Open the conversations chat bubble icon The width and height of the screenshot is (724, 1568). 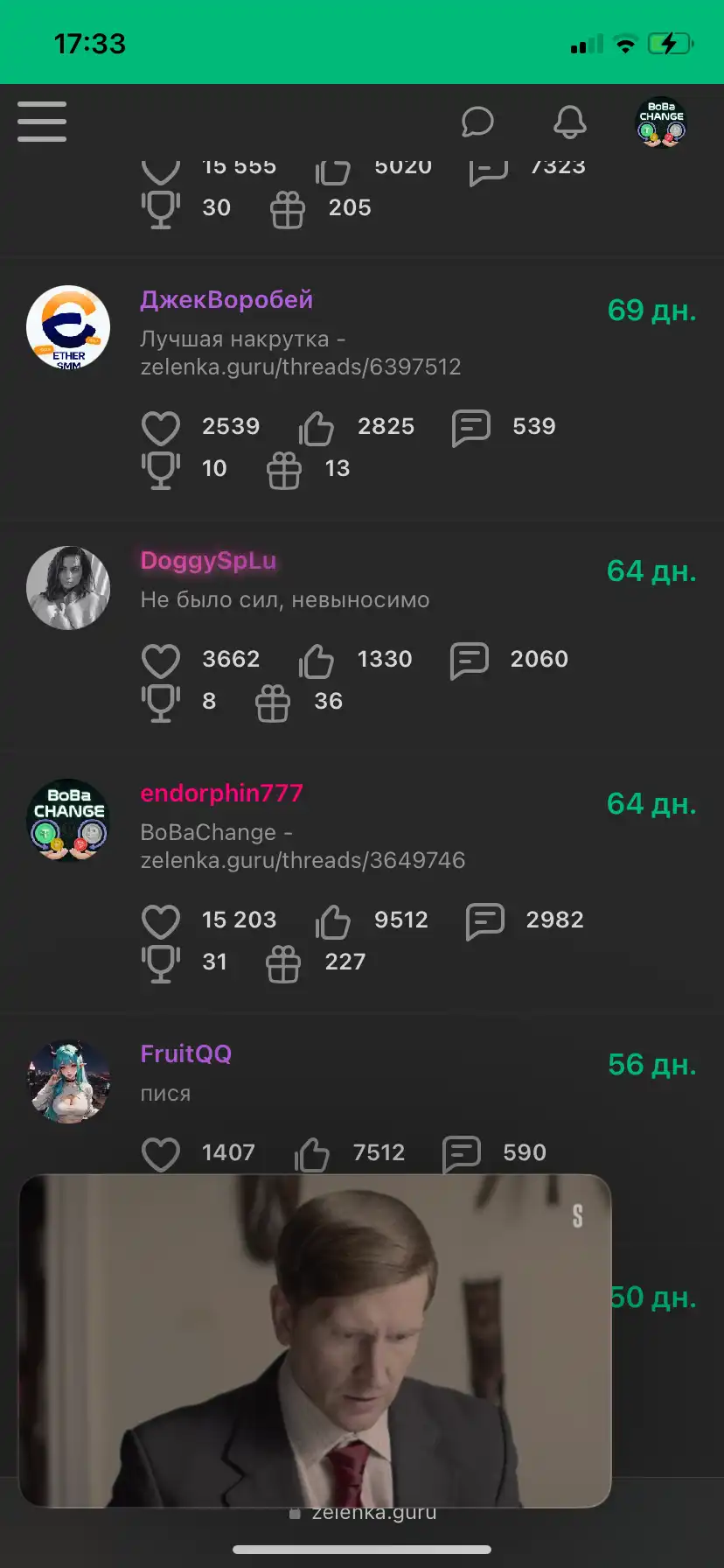coord(477,122)
